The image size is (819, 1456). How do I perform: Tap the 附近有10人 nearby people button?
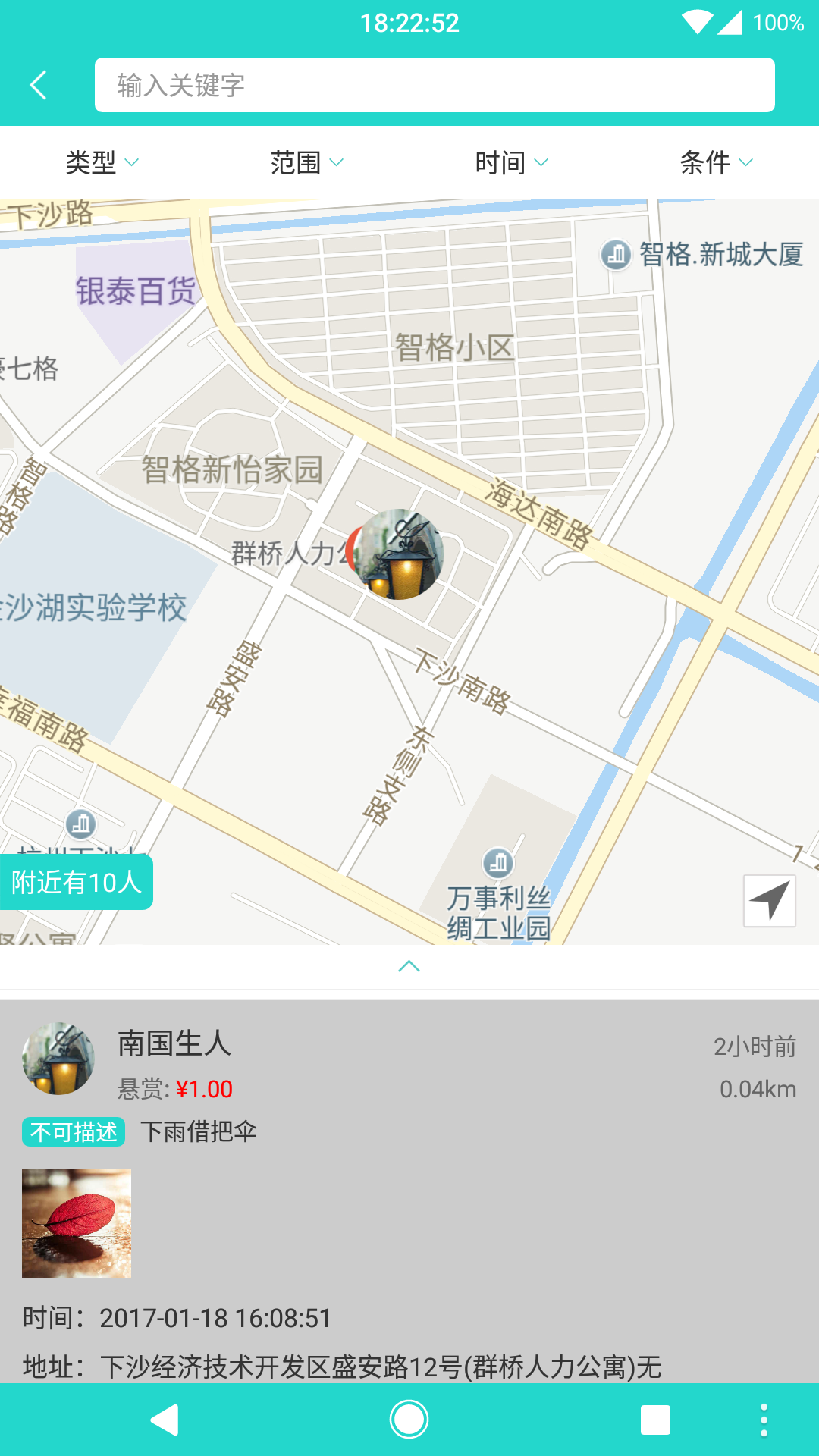pos(76,882)
